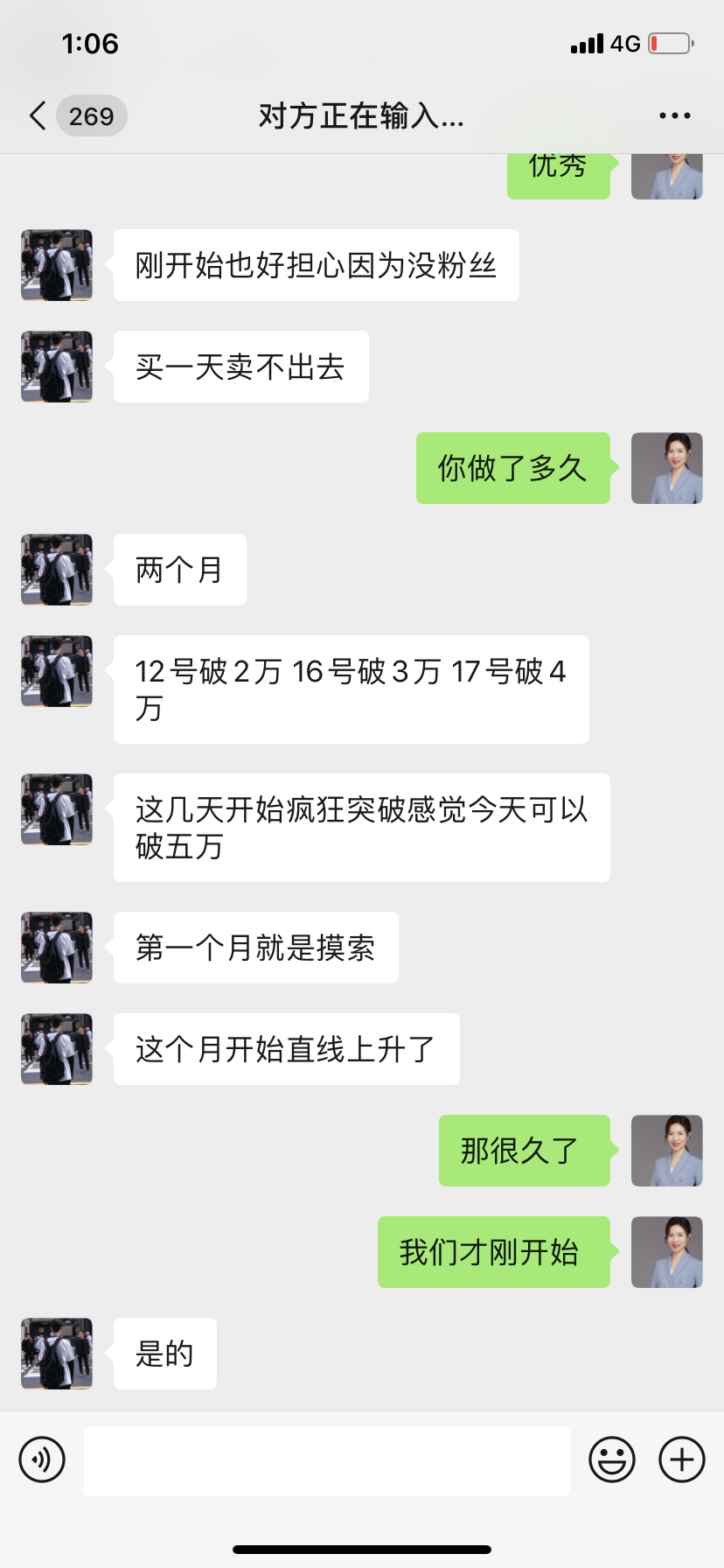Viewport: 724px width, 1568px height.
Task: Focus the message text field
Action: pos(326,1460)
